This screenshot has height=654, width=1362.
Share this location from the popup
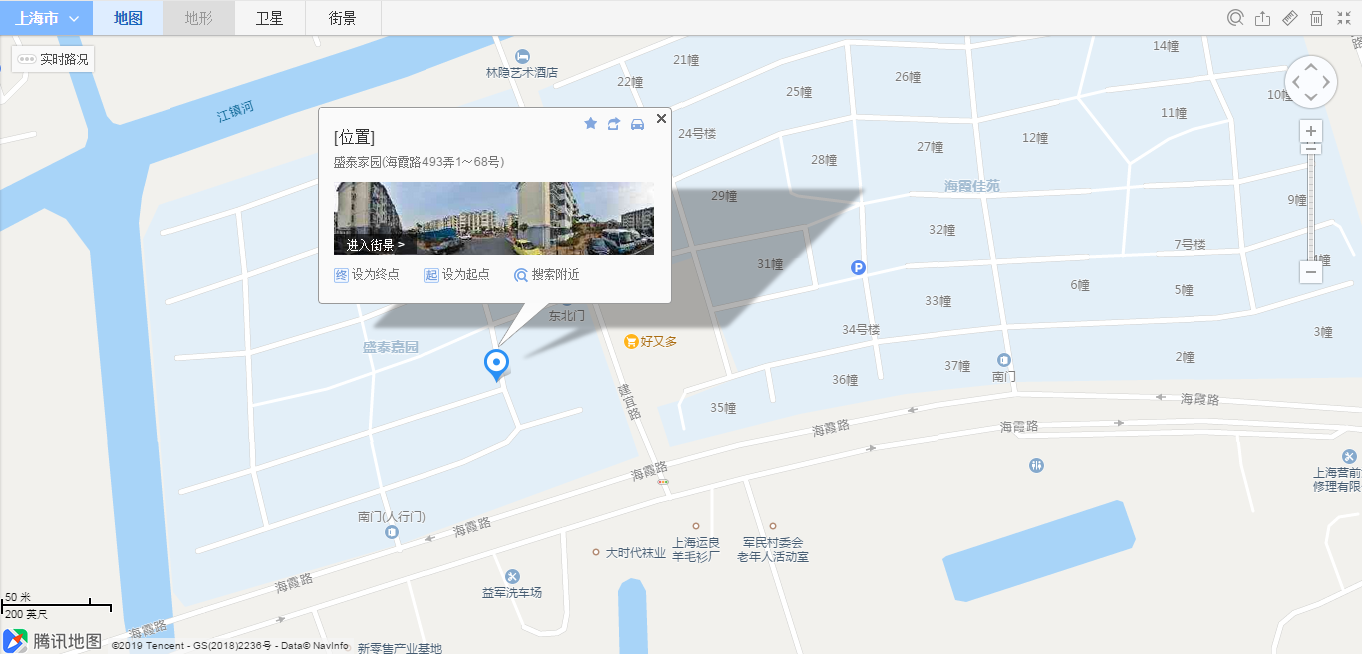(614, 123)
